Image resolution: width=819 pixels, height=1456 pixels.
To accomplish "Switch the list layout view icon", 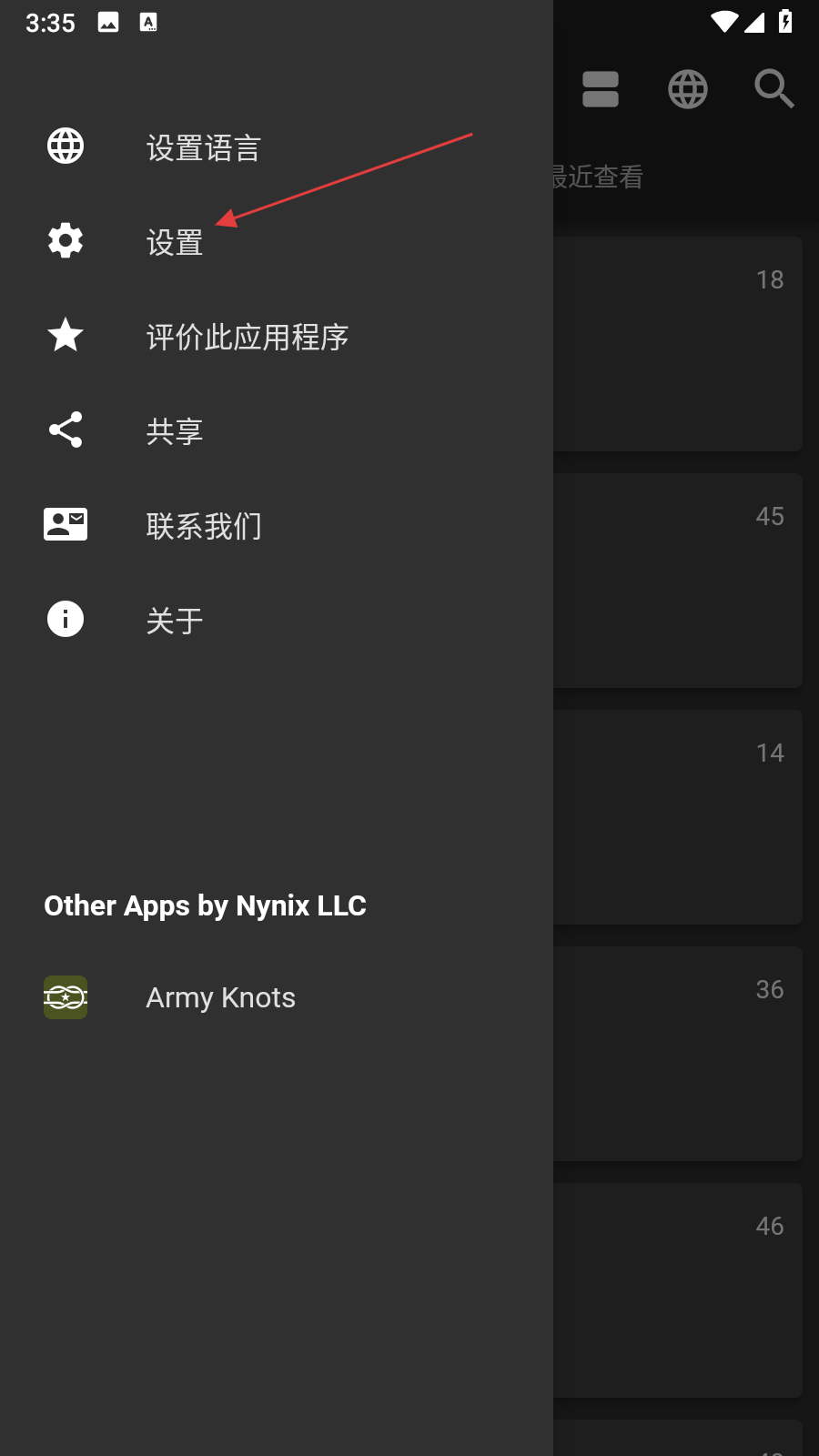I will 601,89.
